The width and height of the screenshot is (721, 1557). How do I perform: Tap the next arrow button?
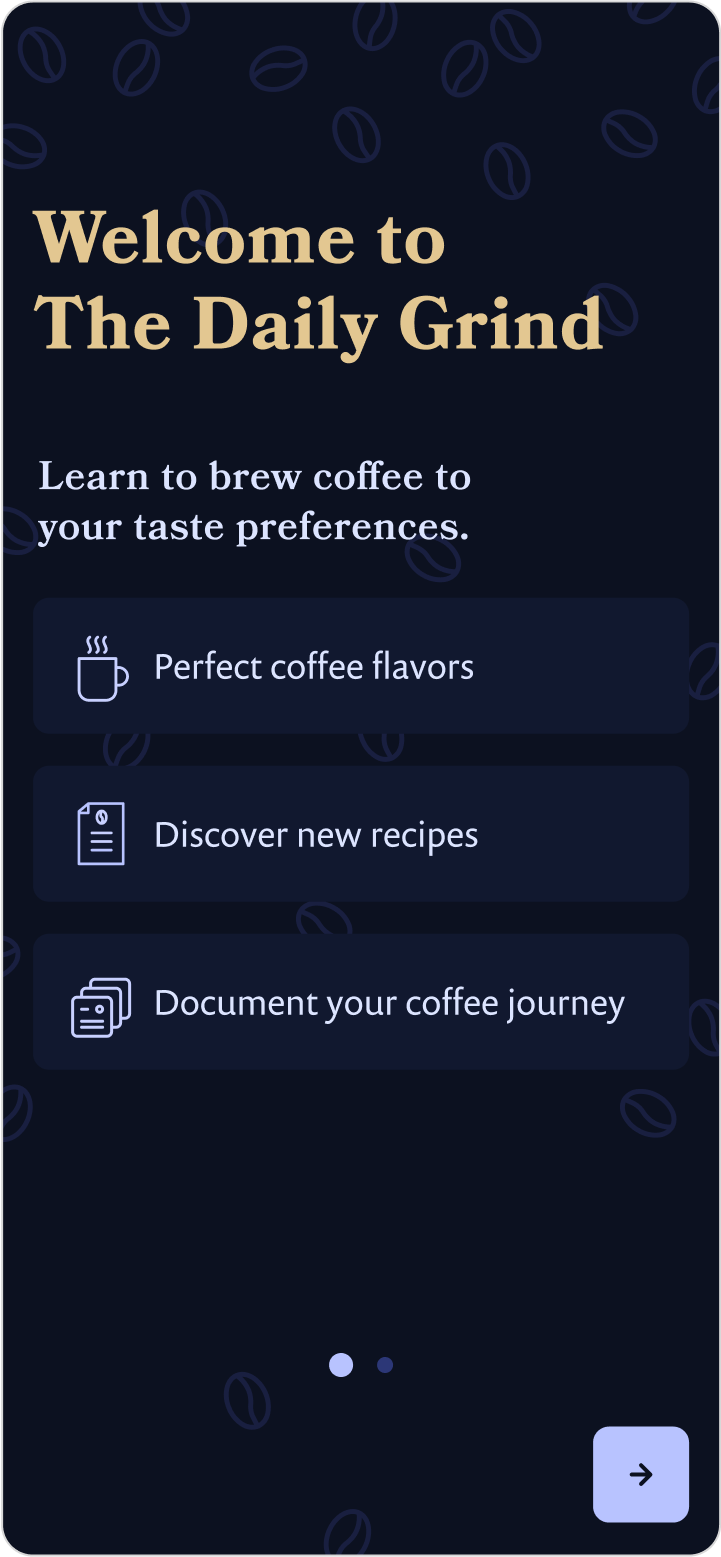[x=641, y=1474]
